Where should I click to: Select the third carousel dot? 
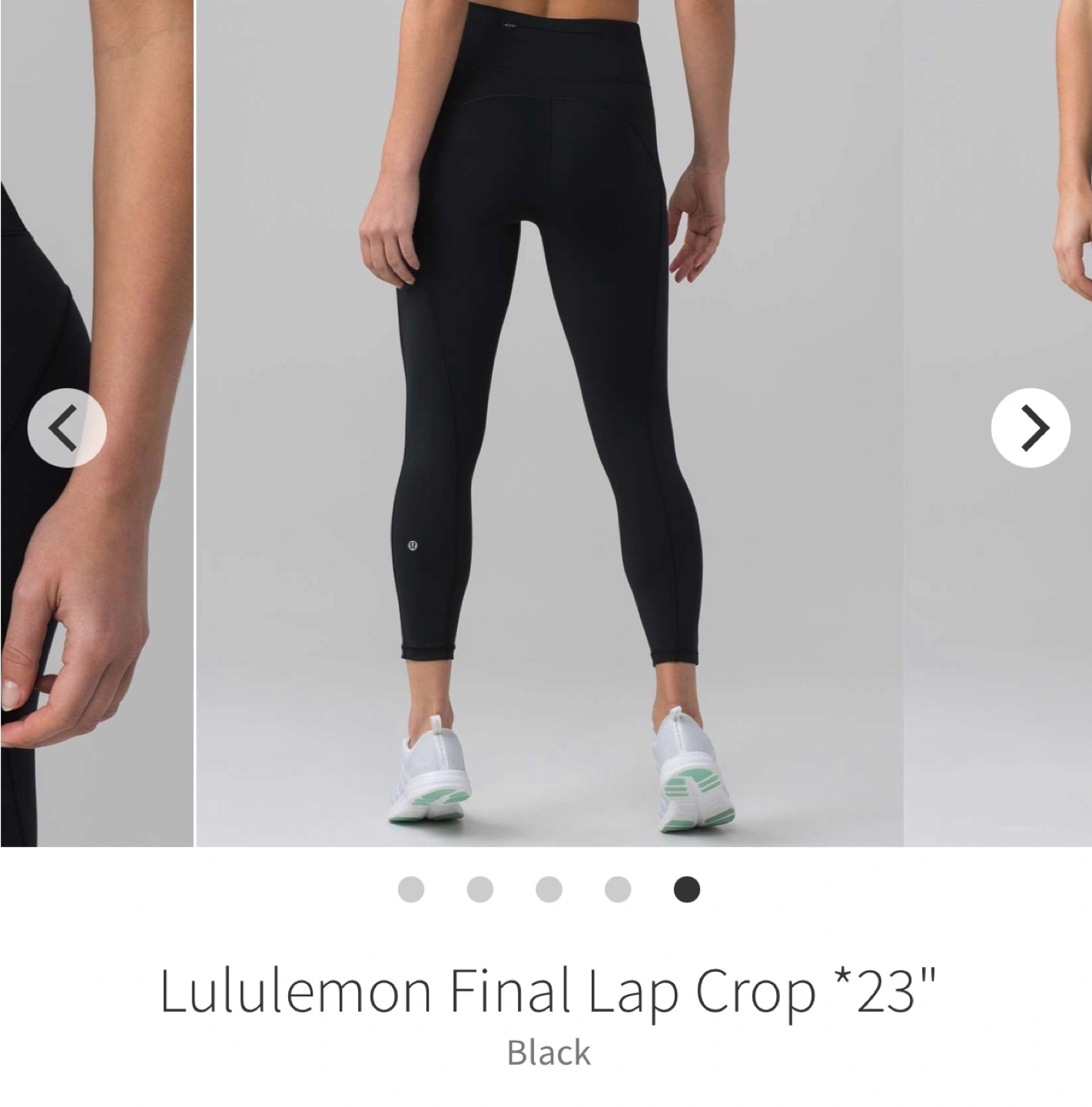[549, 889]
